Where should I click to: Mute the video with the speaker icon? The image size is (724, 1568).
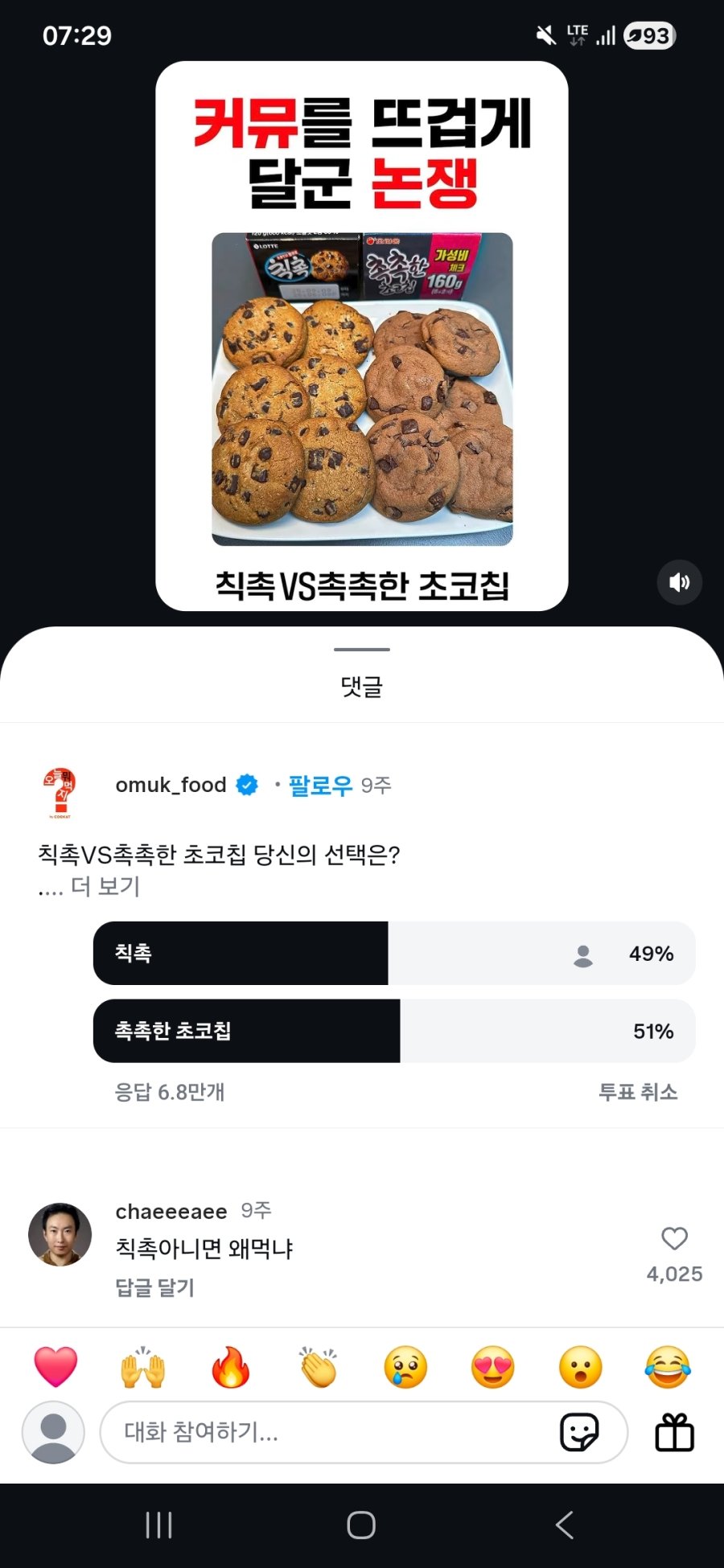pos(680,582)
